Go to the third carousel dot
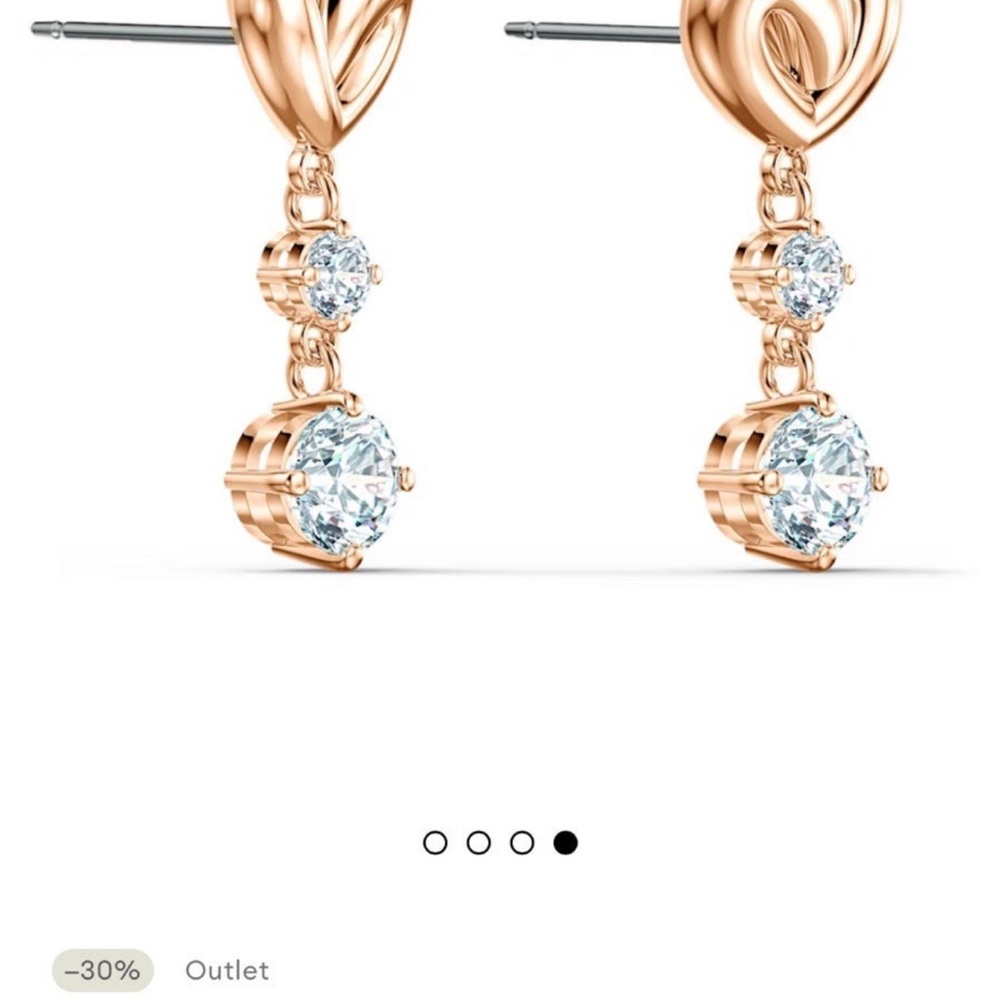Viewport: 1000px width, 1000px height. 522,843
